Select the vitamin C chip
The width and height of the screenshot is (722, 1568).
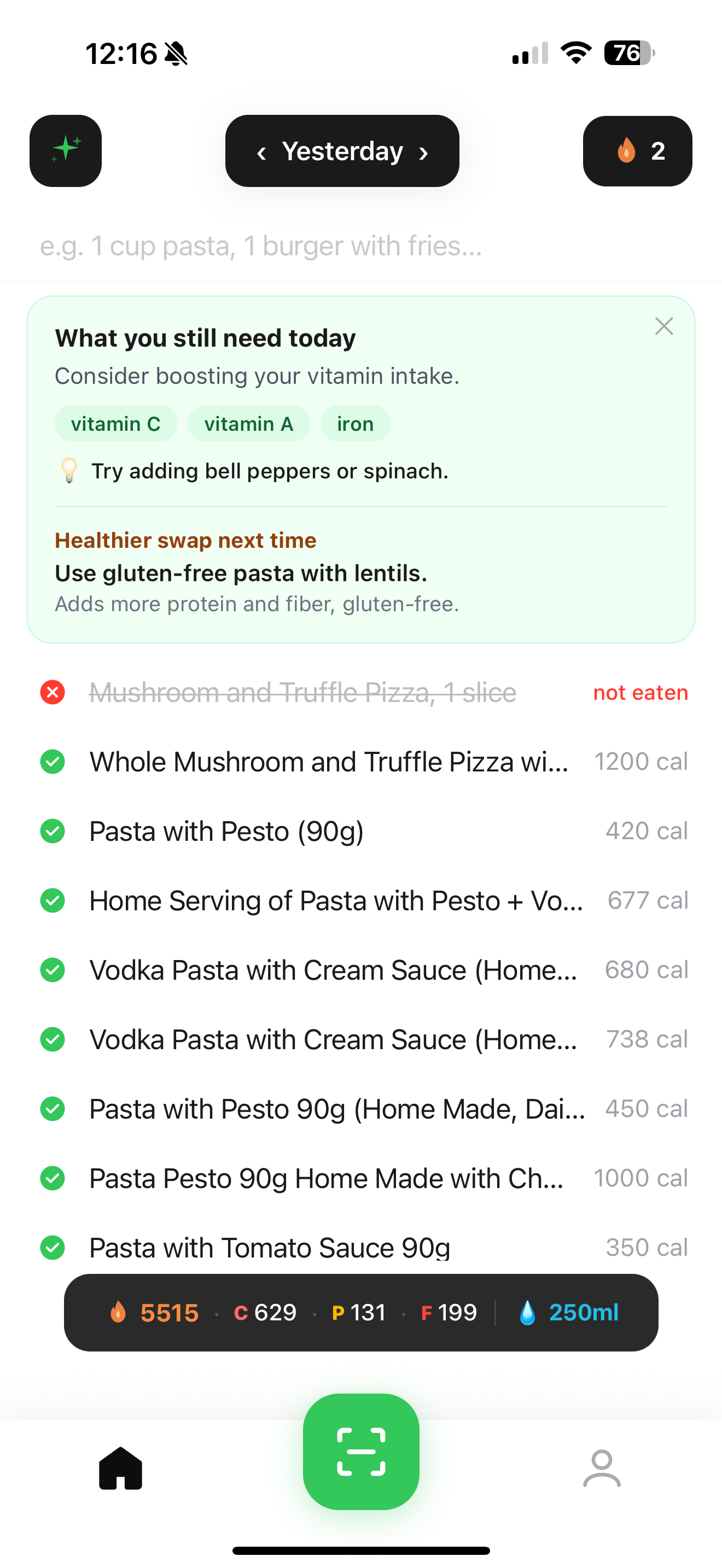pos(115,424)
